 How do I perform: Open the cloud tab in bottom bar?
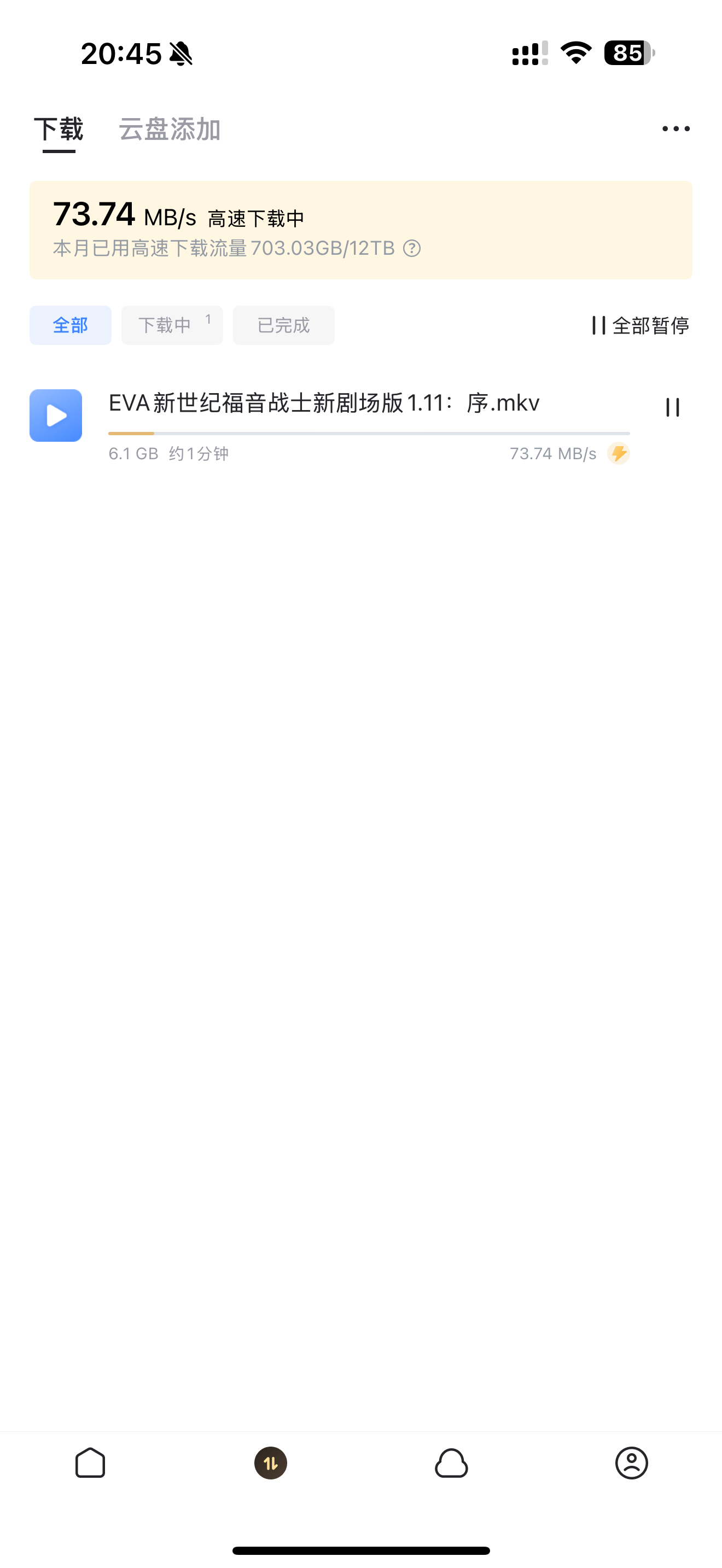pyautogui.click(x=451, y=1462)
